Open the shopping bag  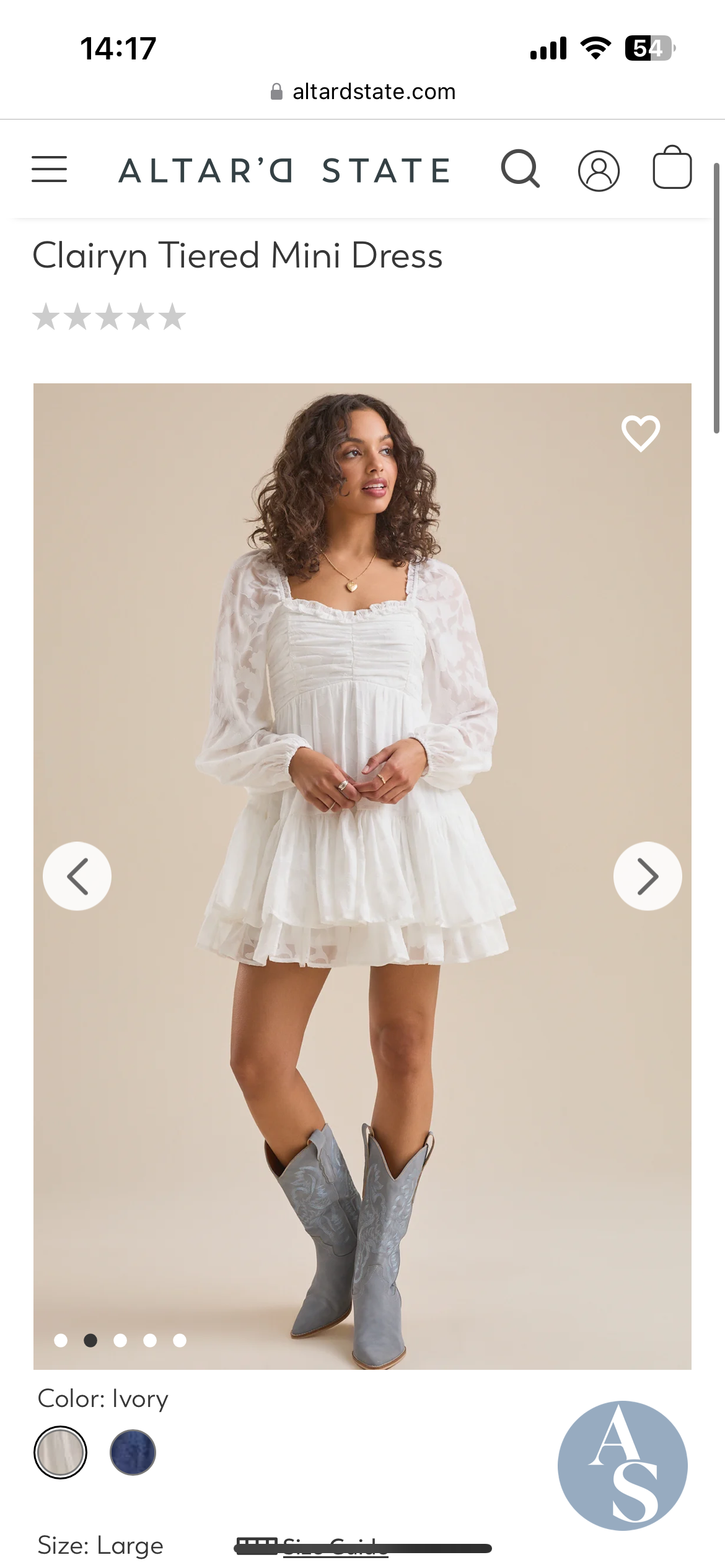(672, 167)
